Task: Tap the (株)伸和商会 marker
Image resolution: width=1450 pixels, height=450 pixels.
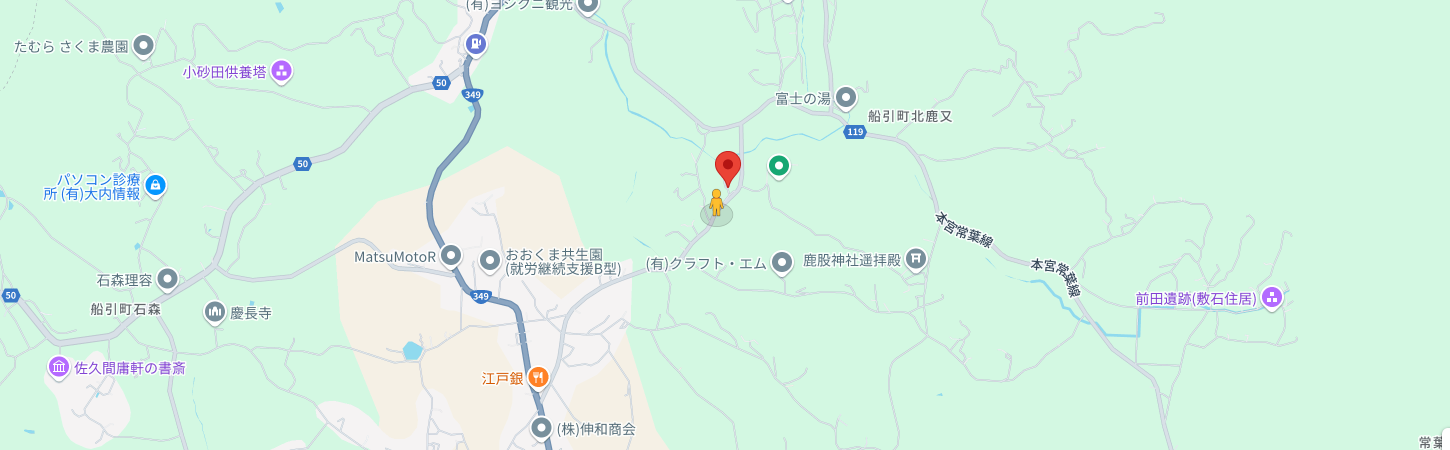Action: point(541,429)
